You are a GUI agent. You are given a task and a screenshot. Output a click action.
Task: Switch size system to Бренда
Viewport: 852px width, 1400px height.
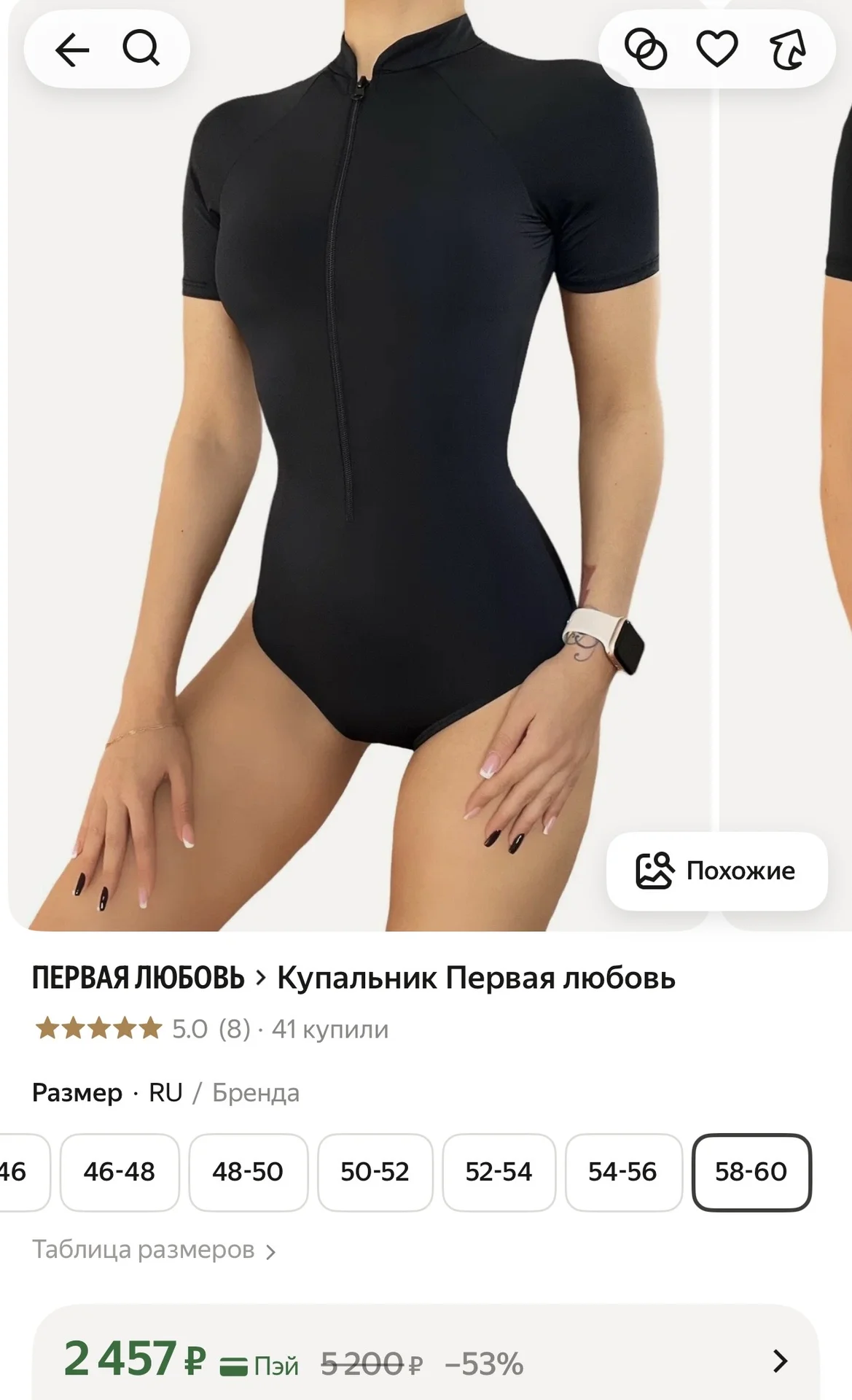point(256,1092)
